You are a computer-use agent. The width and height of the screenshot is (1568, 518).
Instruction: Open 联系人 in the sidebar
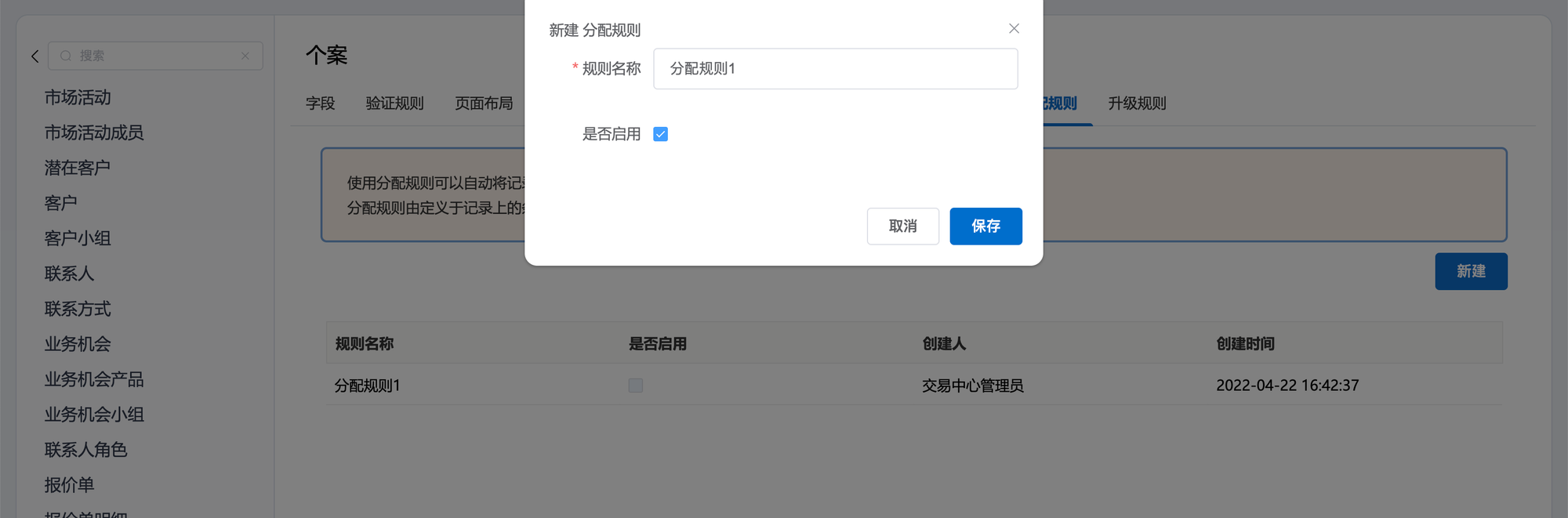(69, 273)
